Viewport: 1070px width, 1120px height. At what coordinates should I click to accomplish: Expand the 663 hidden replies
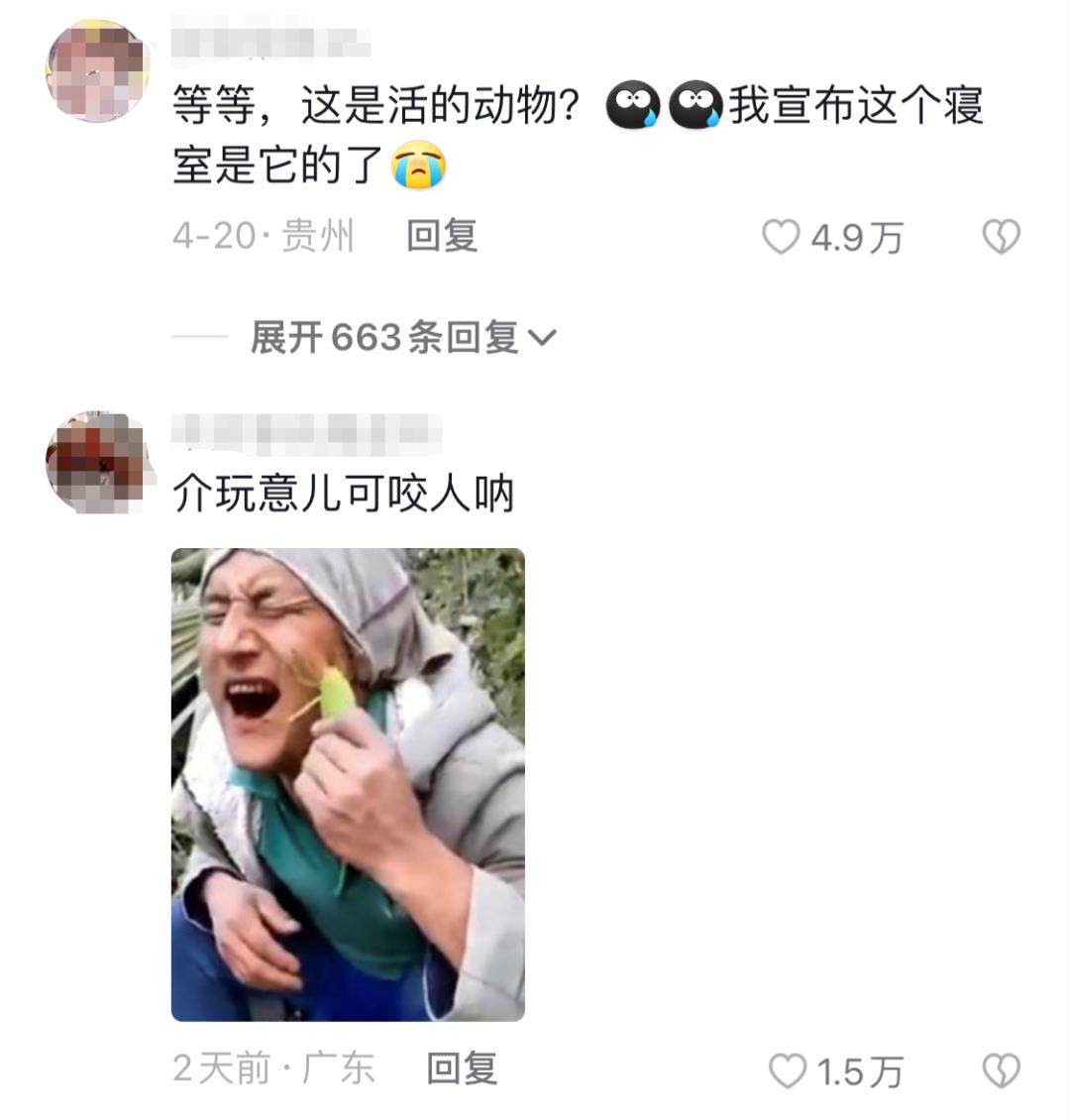(x=386, y=337)
